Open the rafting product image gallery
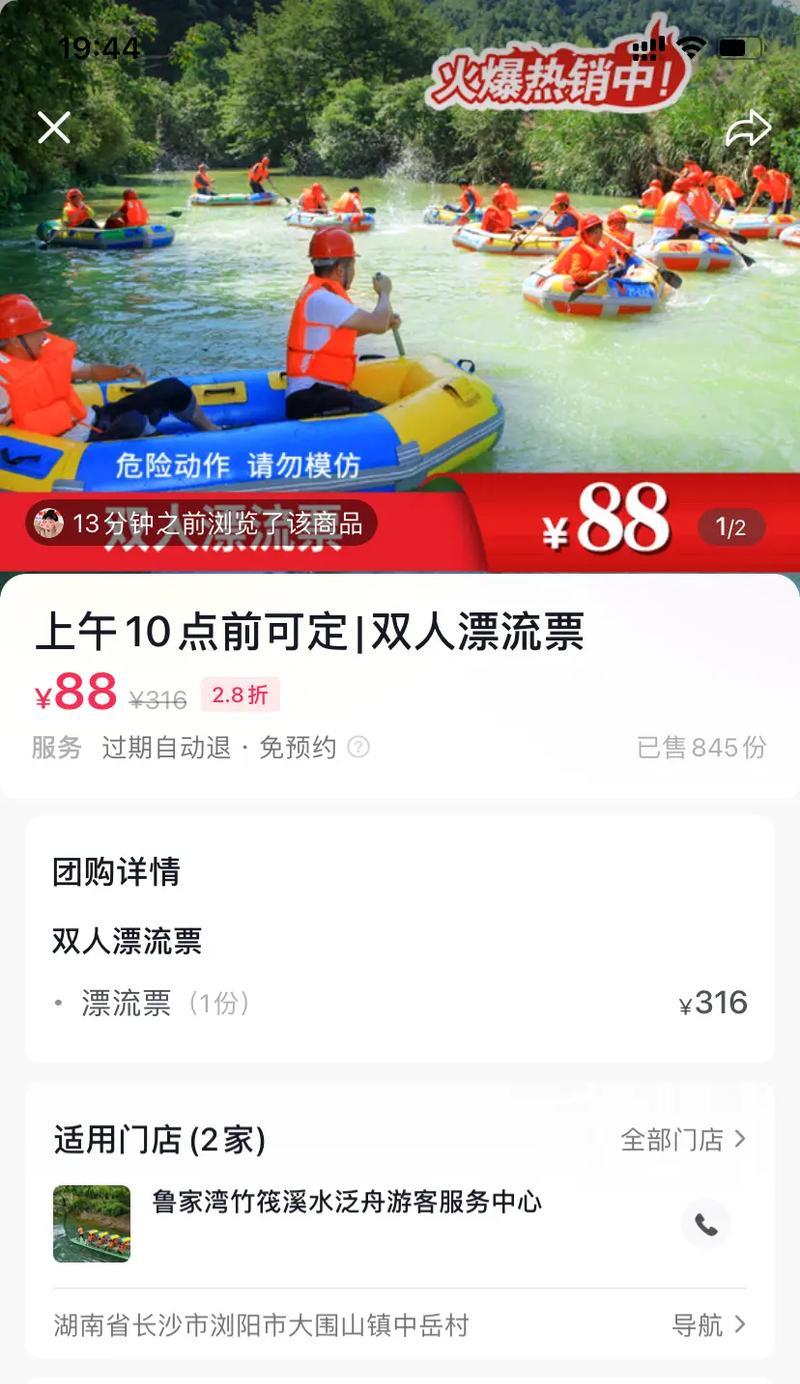Image resolution: width=800 pixels, height=1384 pixels. [400, 300]
